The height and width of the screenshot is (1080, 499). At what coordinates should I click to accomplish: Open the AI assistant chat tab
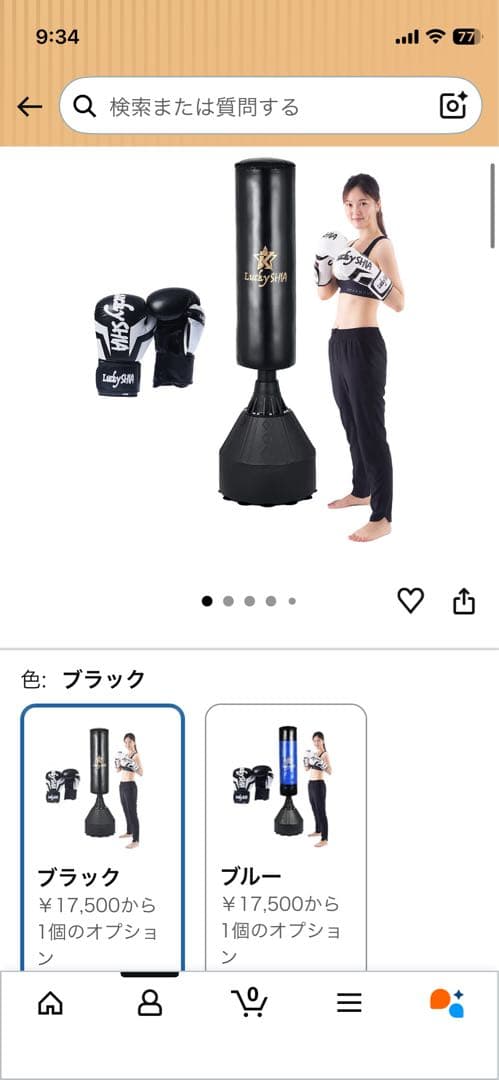point(447,1003)
